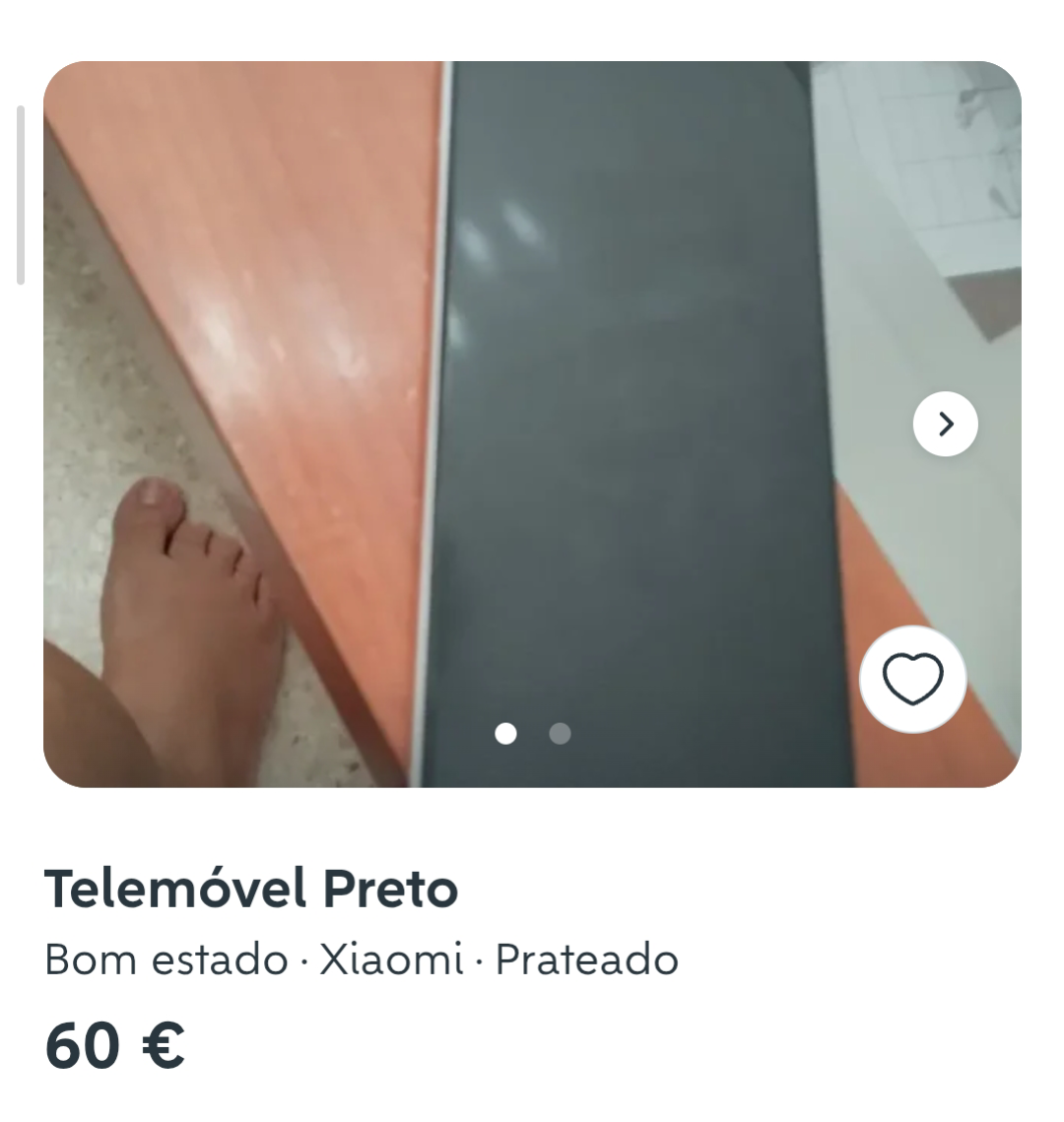Save Telemóvel Preto to favorites
The width and height of the screenshot is (1064, 1122).
tap(912, 679)
